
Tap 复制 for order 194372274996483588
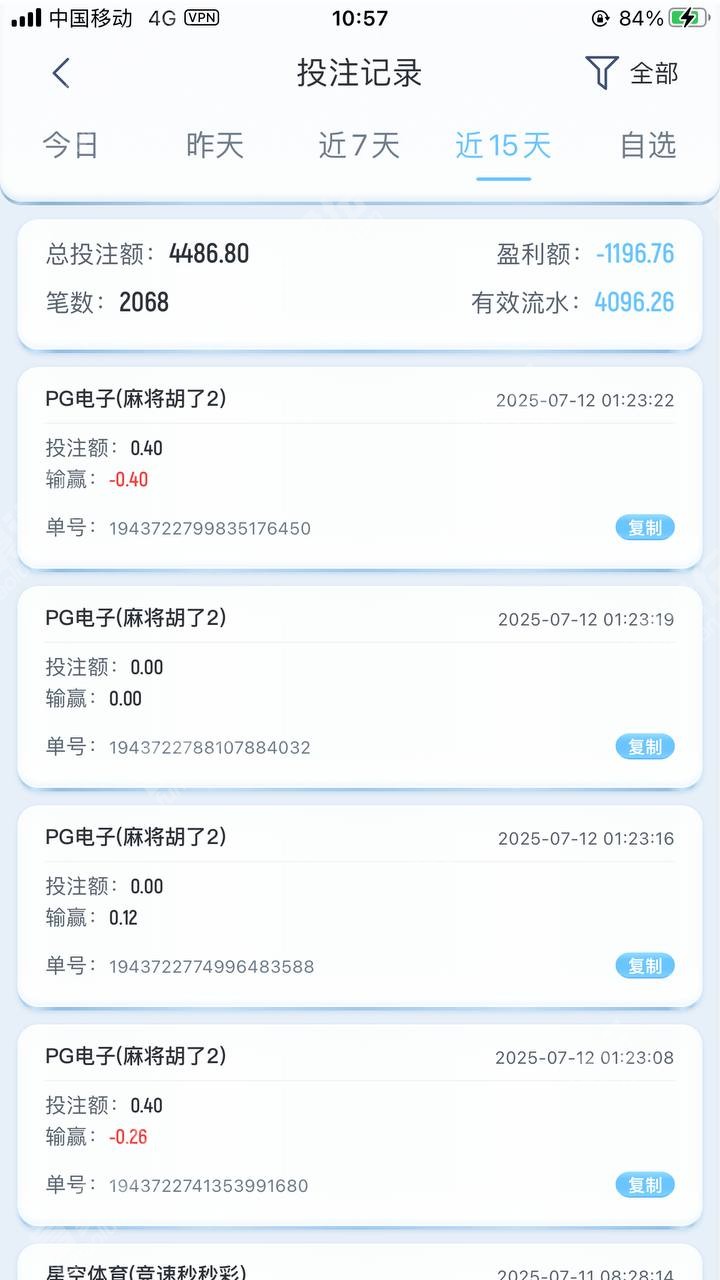(645, 966)
